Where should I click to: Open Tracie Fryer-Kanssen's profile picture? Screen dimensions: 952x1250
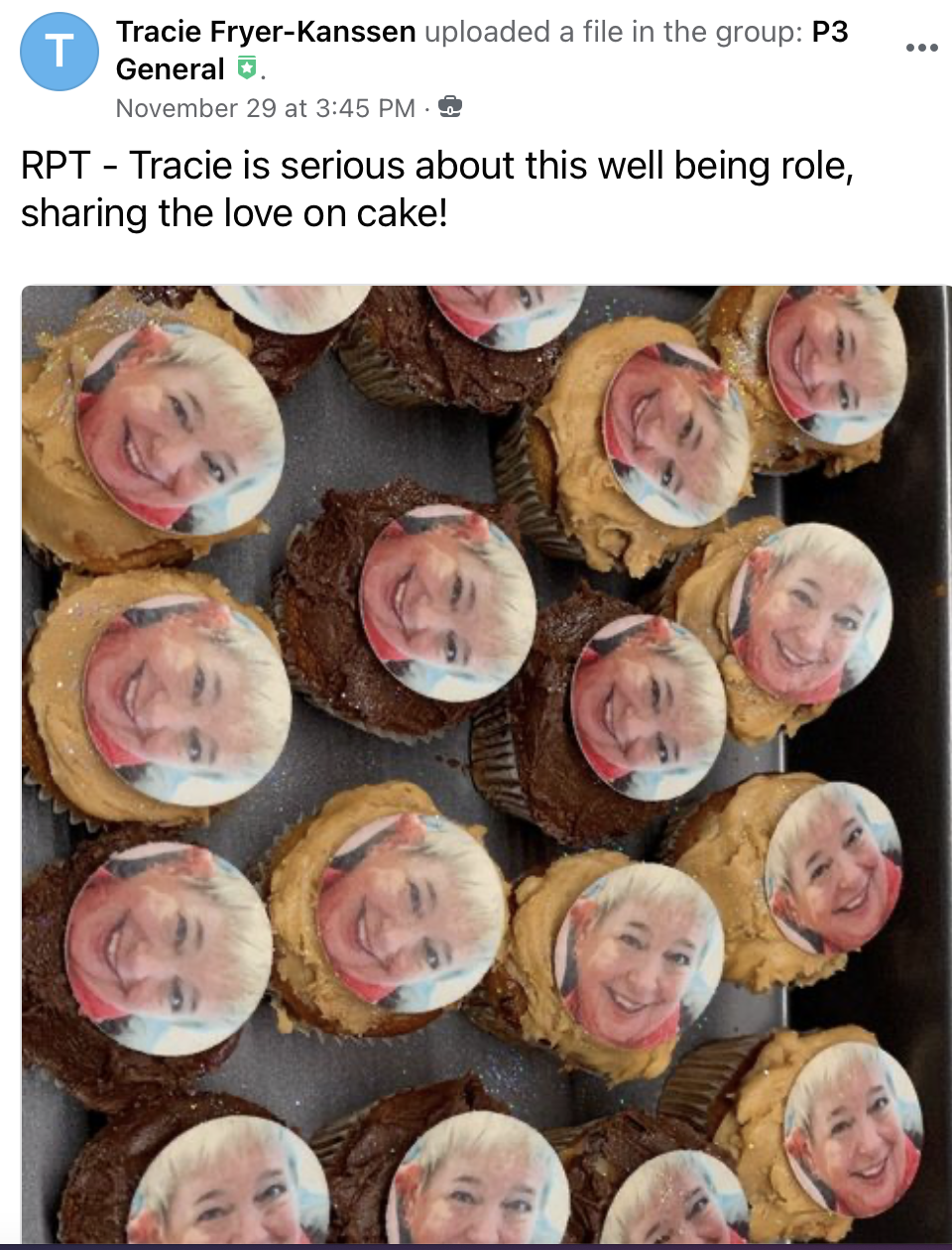pyautogui.click(x=59, y=52)
